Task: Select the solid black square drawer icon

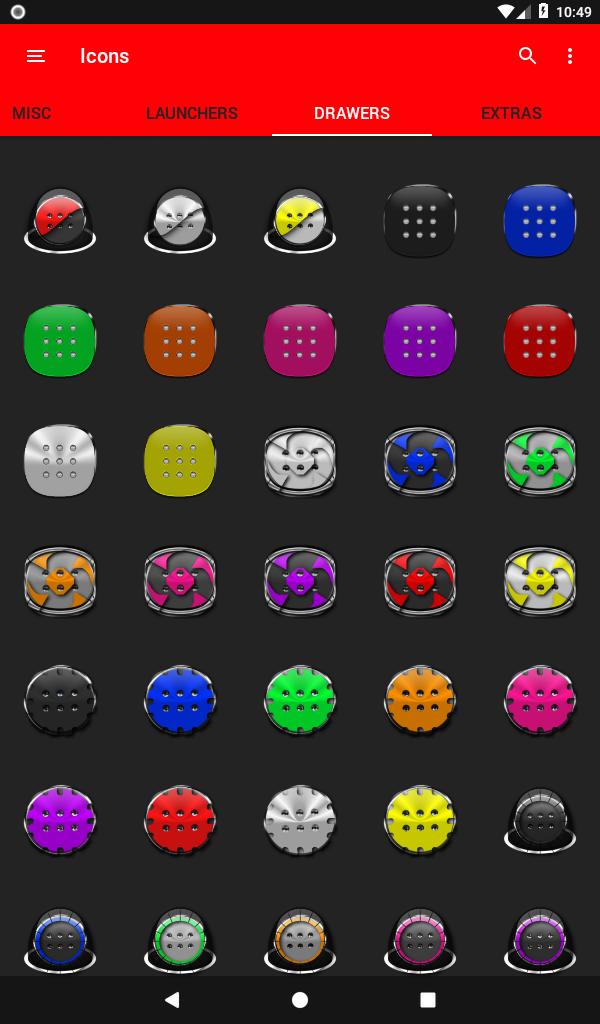Action: coord(420,220)
